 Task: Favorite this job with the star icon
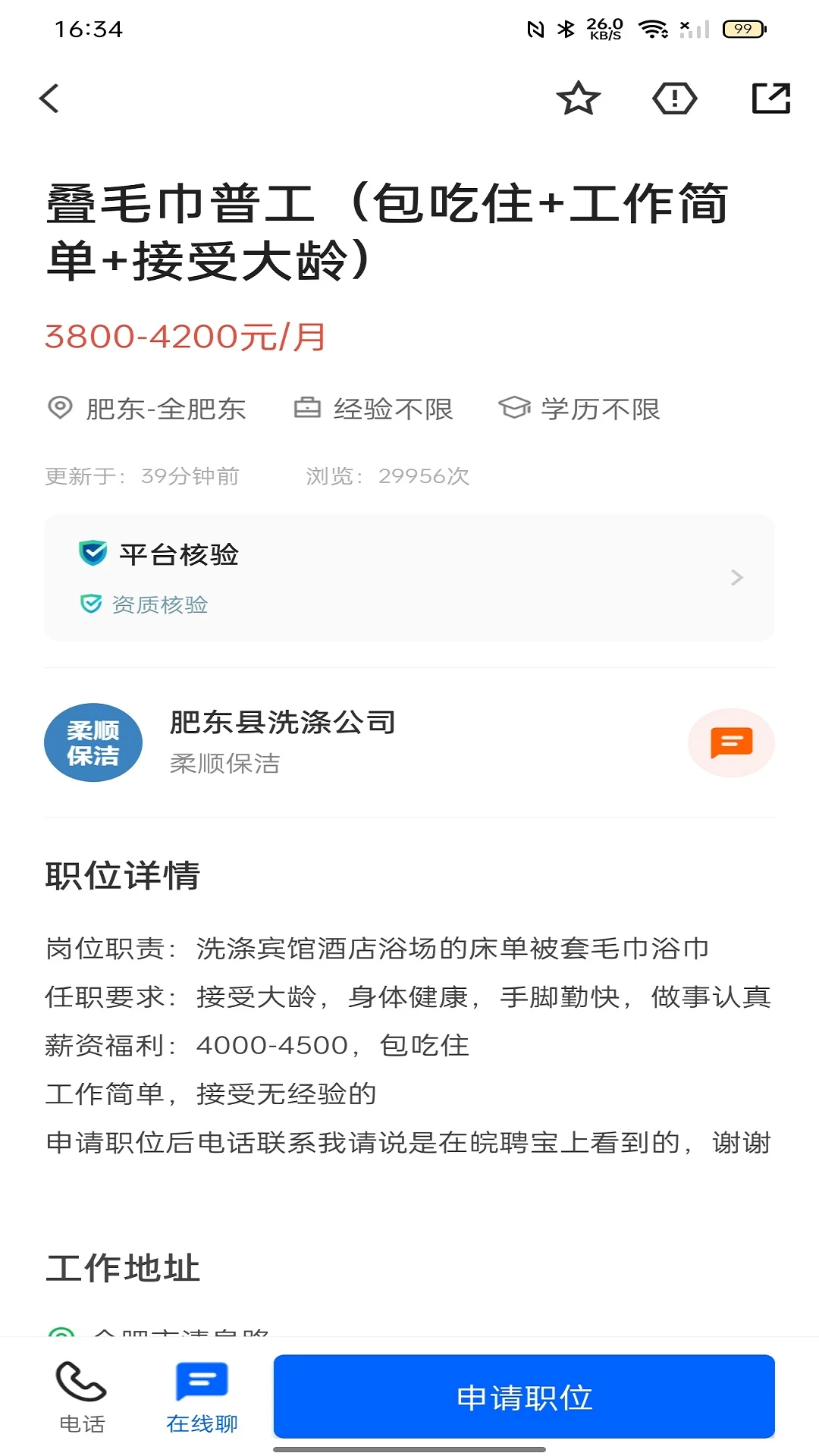coord(579,99)
